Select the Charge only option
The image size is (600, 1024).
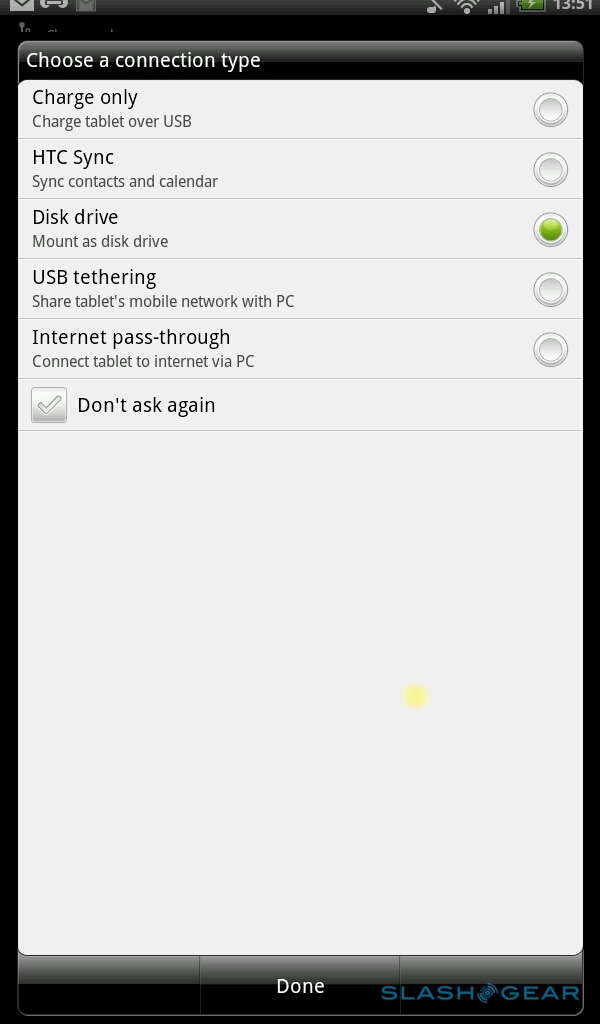click(550, 109)
